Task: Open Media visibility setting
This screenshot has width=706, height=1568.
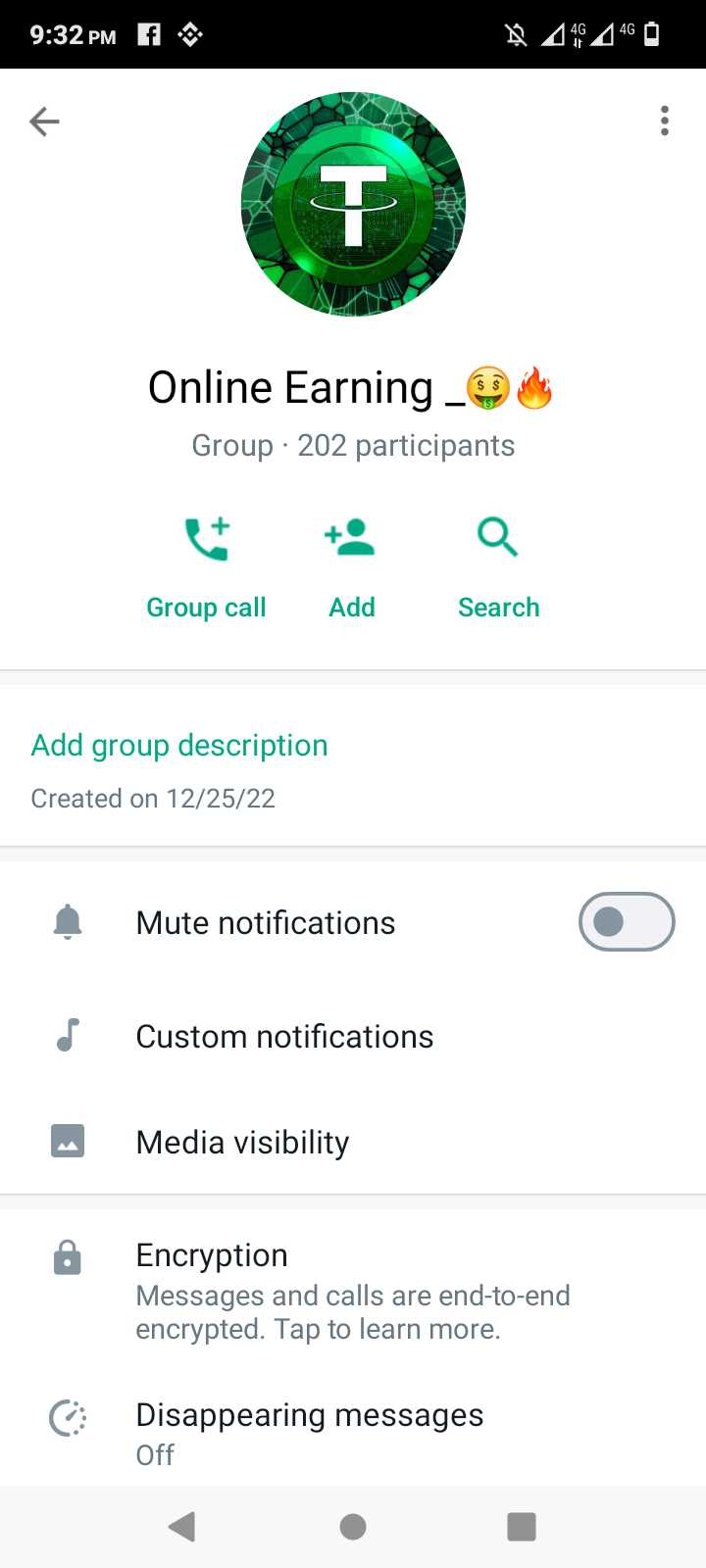Action: pyautogui.click(x=353, y=1142)
